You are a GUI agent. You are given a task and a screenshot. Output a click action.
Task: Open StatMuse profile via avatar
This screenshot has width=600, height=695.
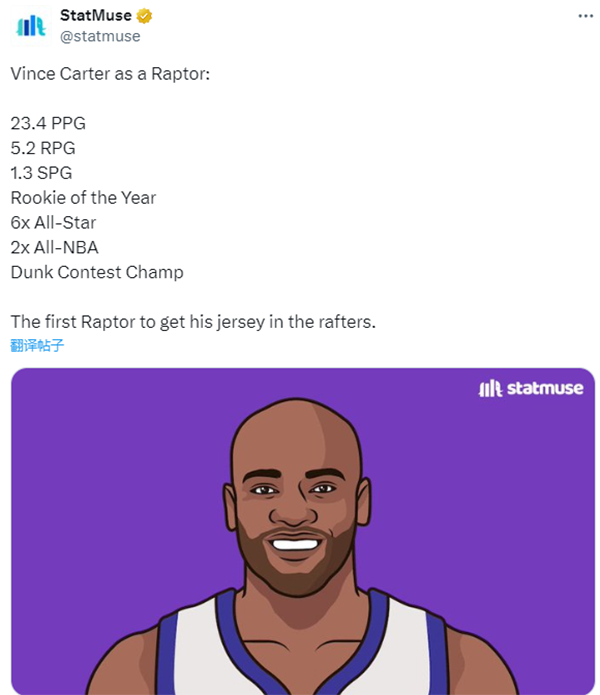(31, 26)
